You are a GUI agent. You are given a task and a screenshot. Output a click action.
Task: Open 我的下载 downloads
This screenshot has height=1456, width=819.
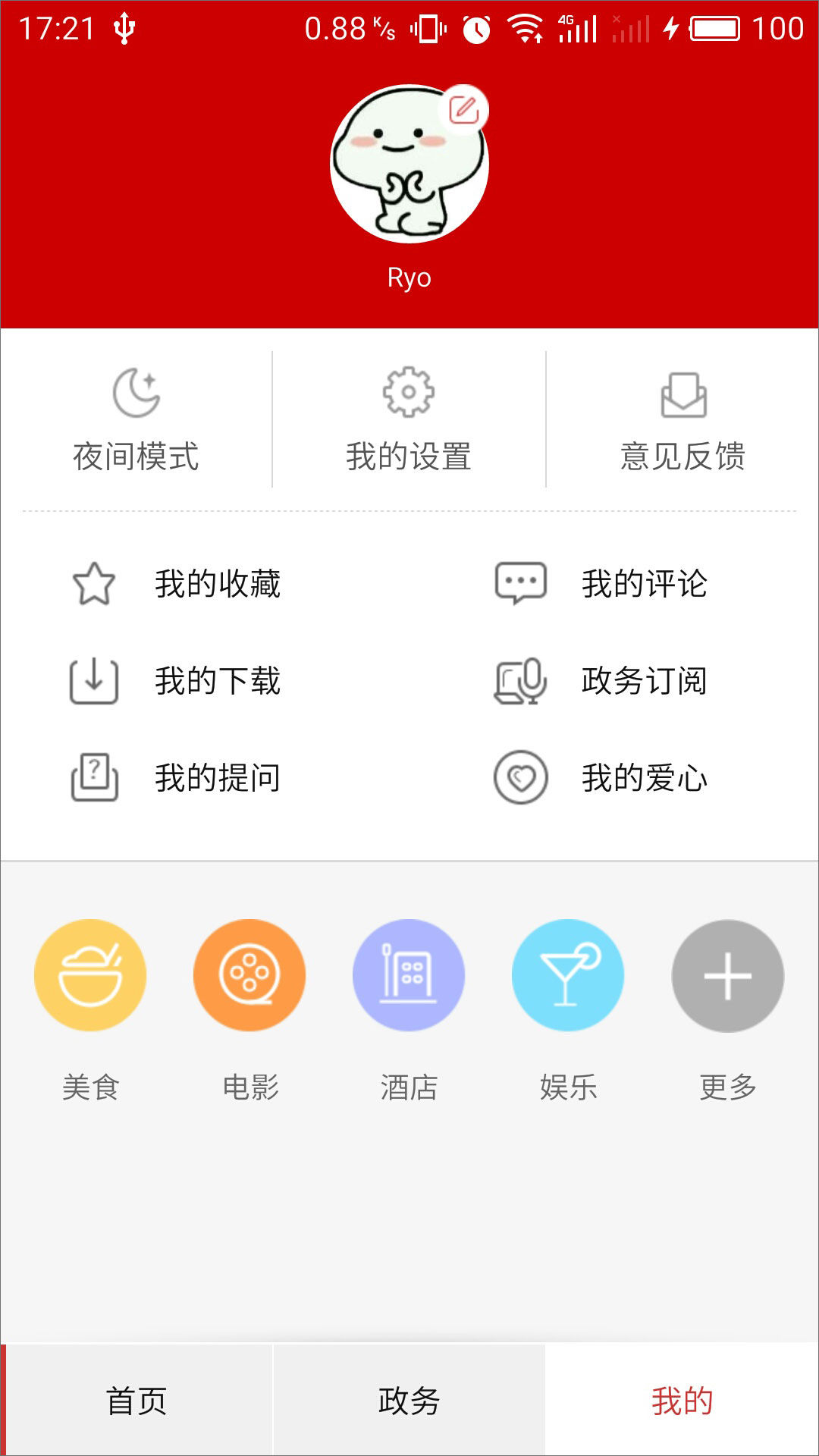[176, 681]
